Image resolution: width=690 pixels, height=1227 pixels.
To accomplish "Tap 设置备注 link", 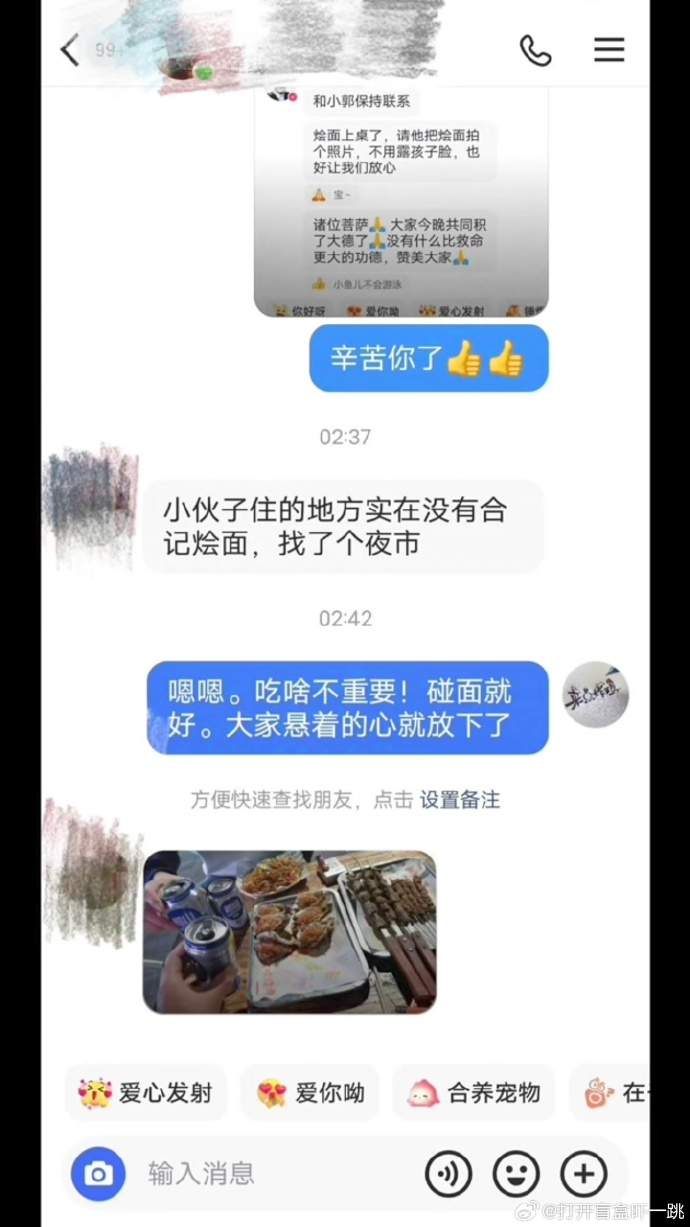I will pyautogui.click(x=459, y=800).
